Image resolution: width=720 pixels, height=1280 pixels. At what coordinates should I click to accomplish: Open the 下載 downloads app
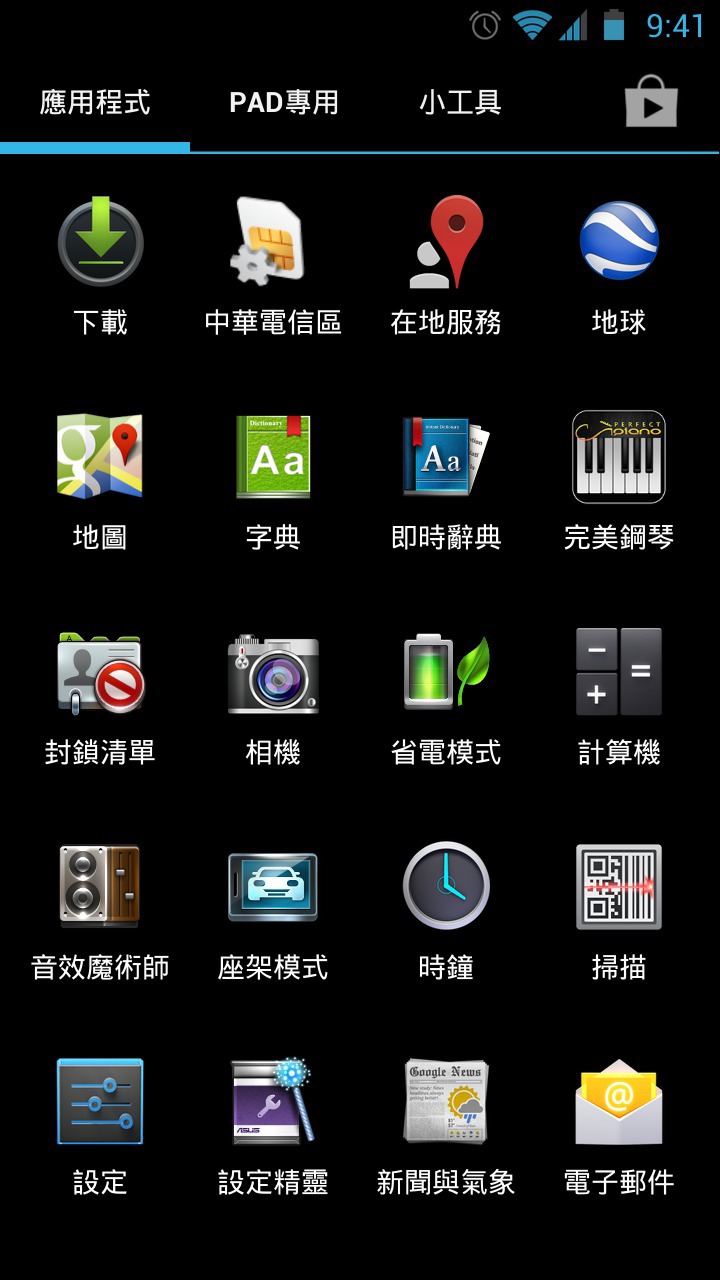[100, 267]
